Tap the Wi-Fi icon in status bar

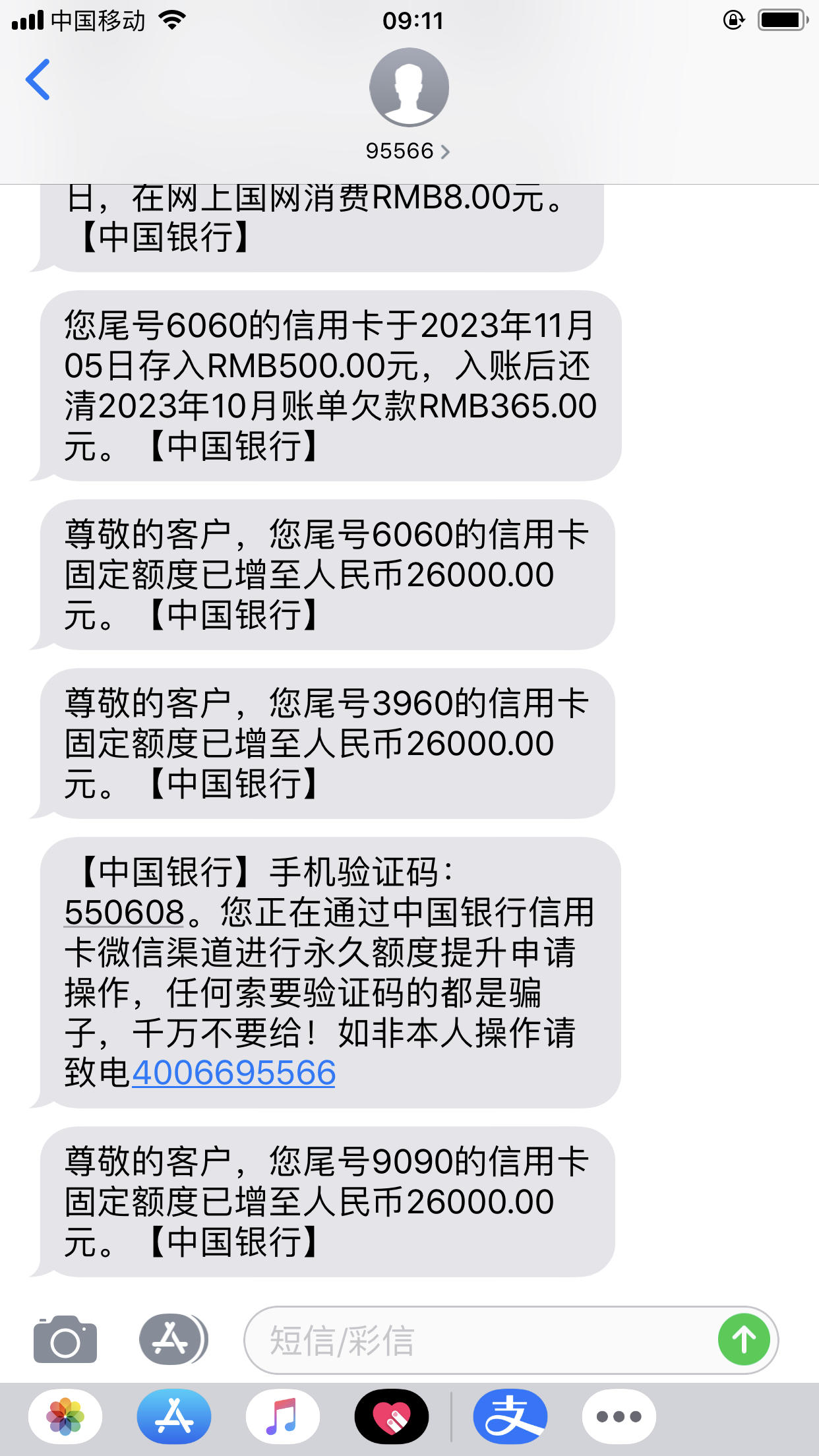pyautogui.click(x=171, y=20)
